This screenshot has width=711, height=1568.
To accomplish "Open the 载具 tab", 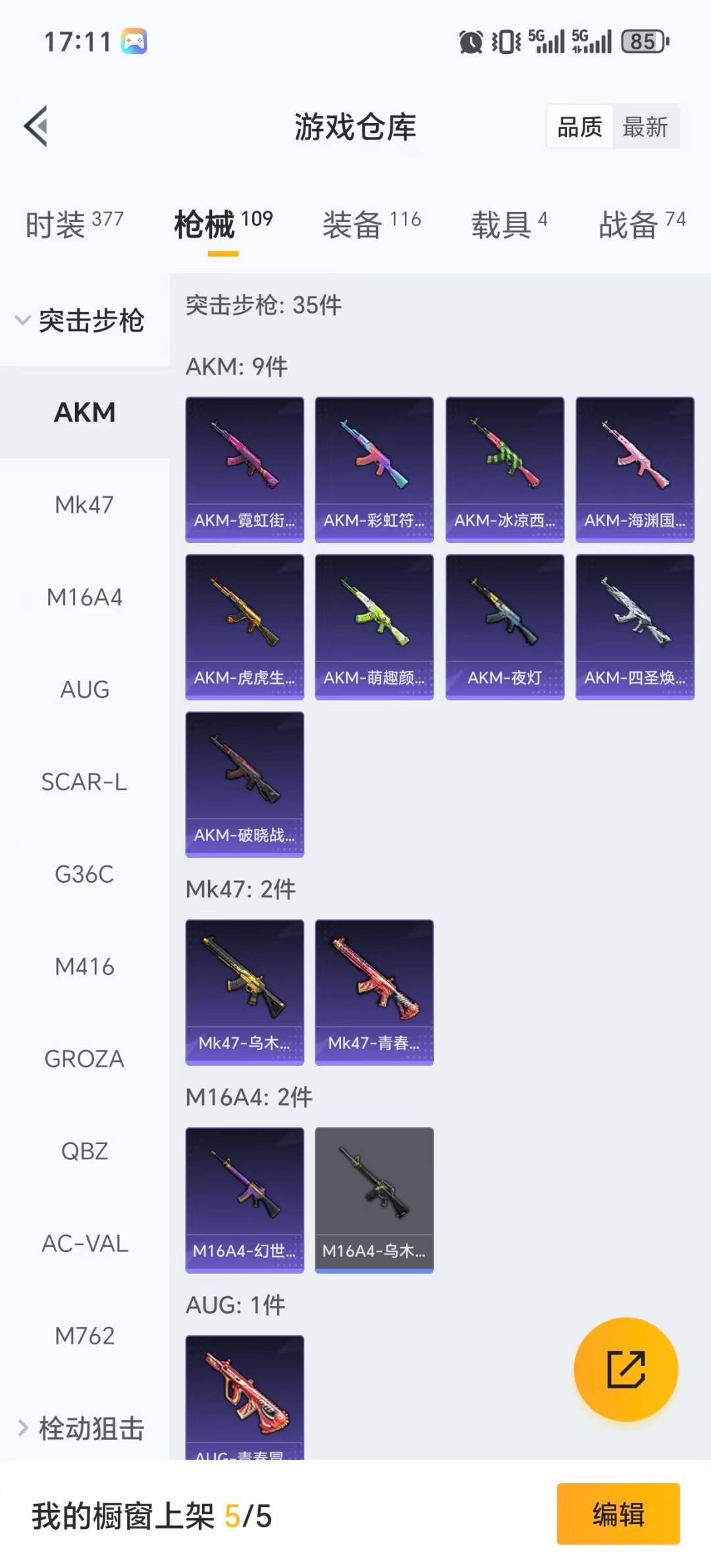I will 508,224.
